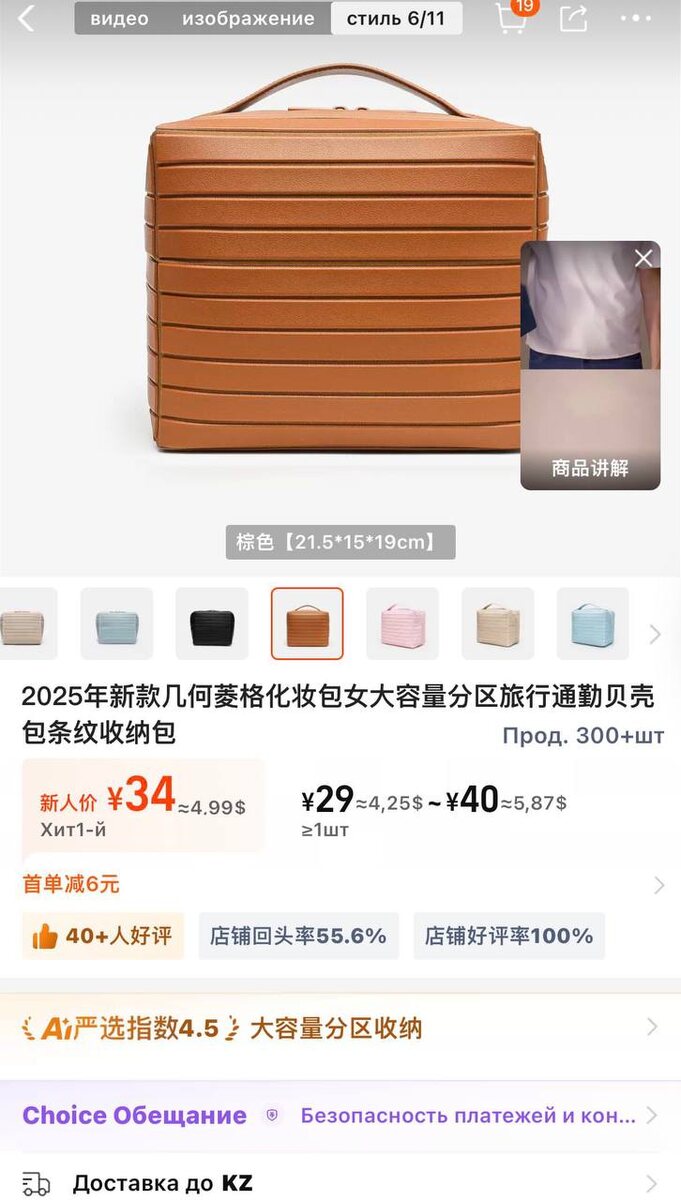Open the 首单减6元 discount details
Viewport: 681px width, 1200px height.
[340, 884]
